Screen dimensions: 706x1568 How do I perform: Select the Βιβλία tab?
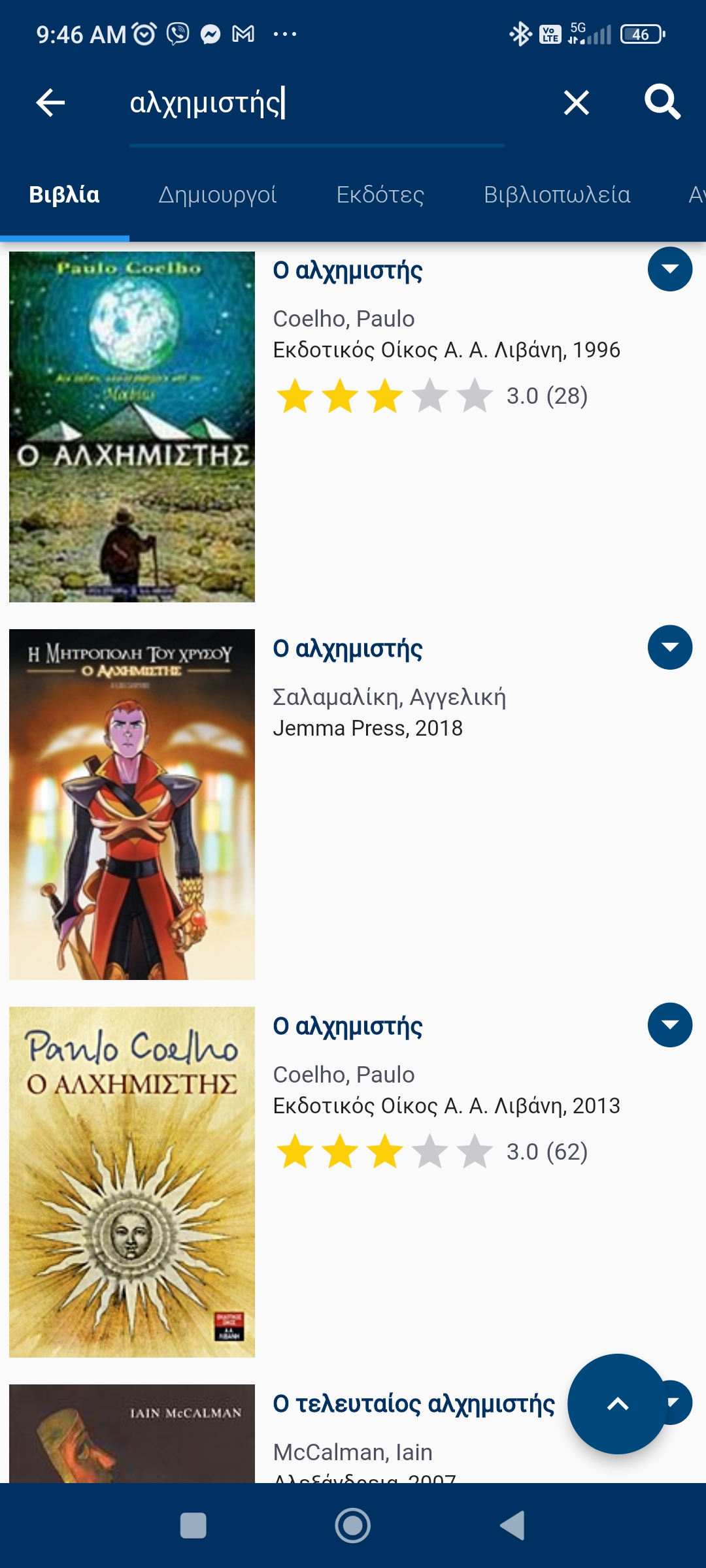tap(64, 195)
